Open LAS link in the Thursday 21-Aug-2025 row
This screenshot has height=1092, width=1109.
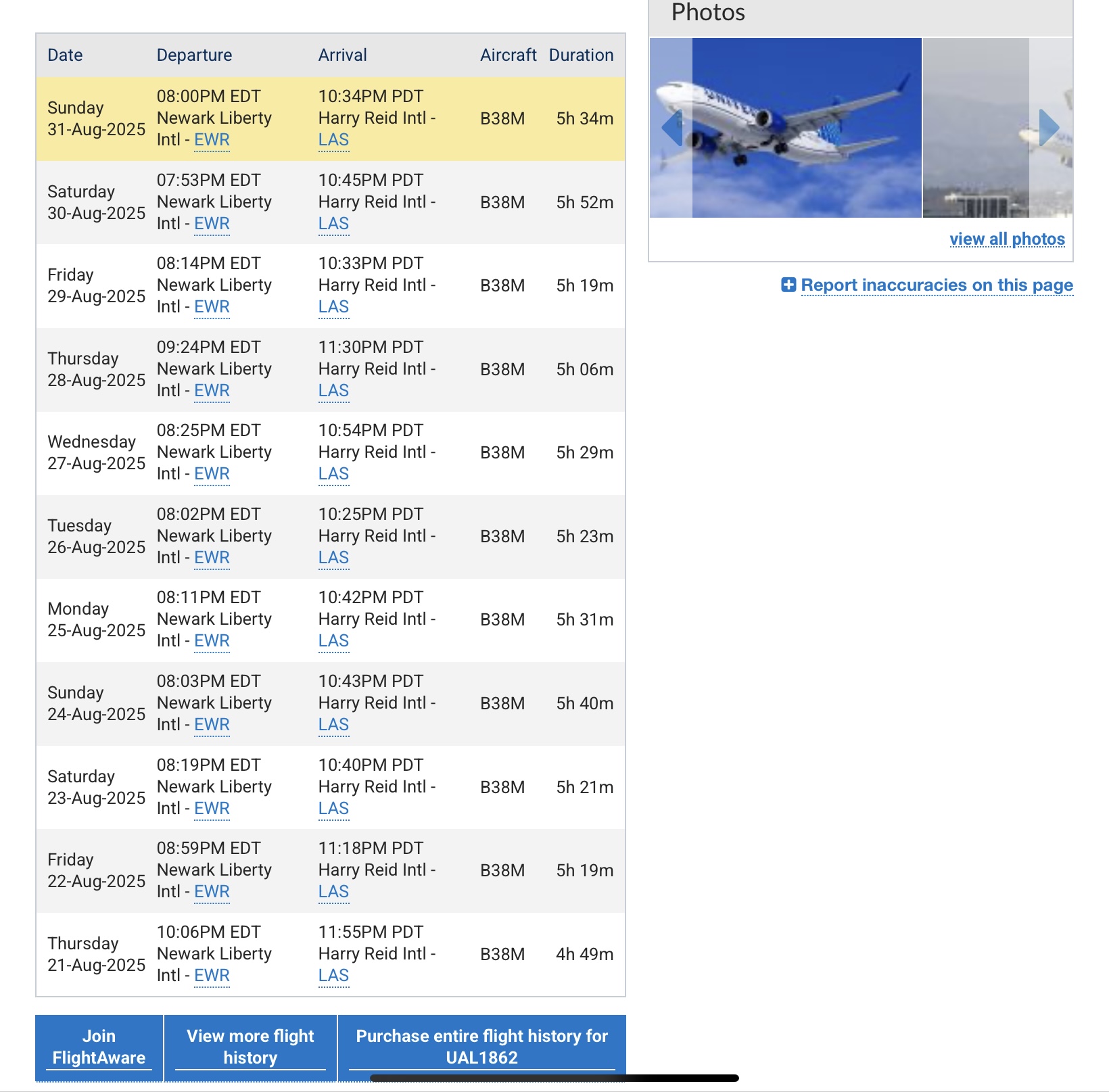(333, 976)
